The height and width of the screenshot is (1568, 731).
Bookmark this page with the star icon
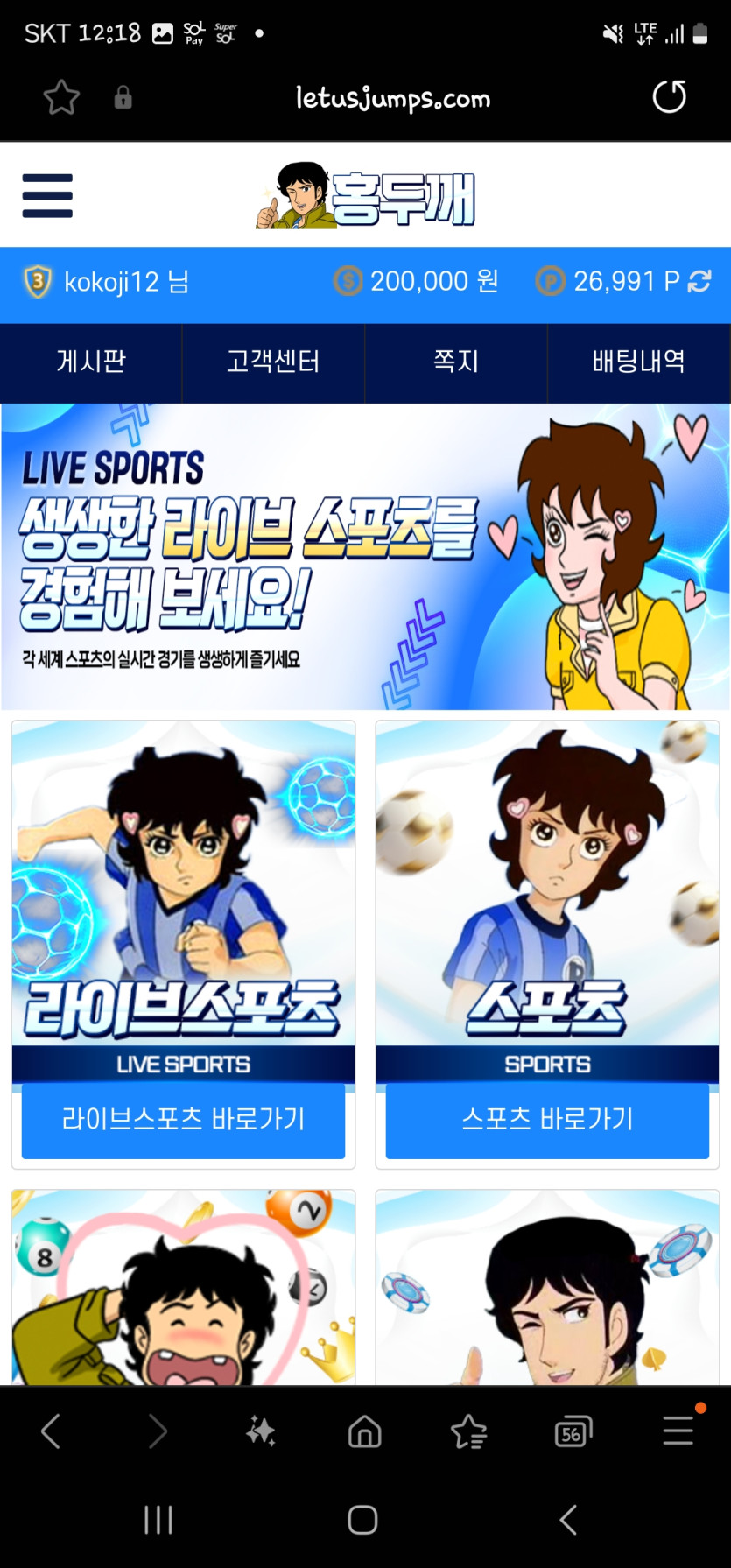click(x=61, y=97)
